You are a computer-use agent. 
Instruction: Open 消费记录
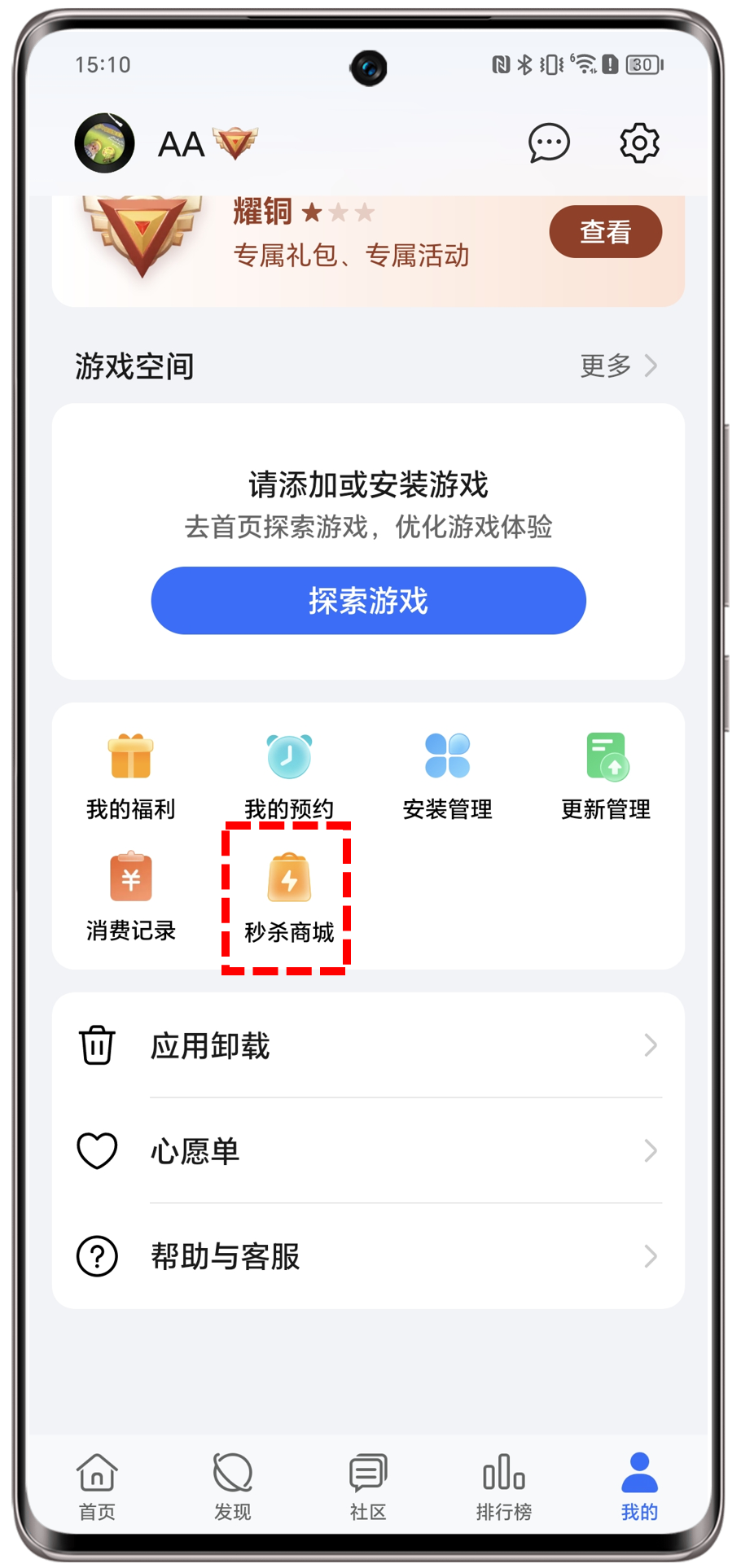tap(131, 897)
